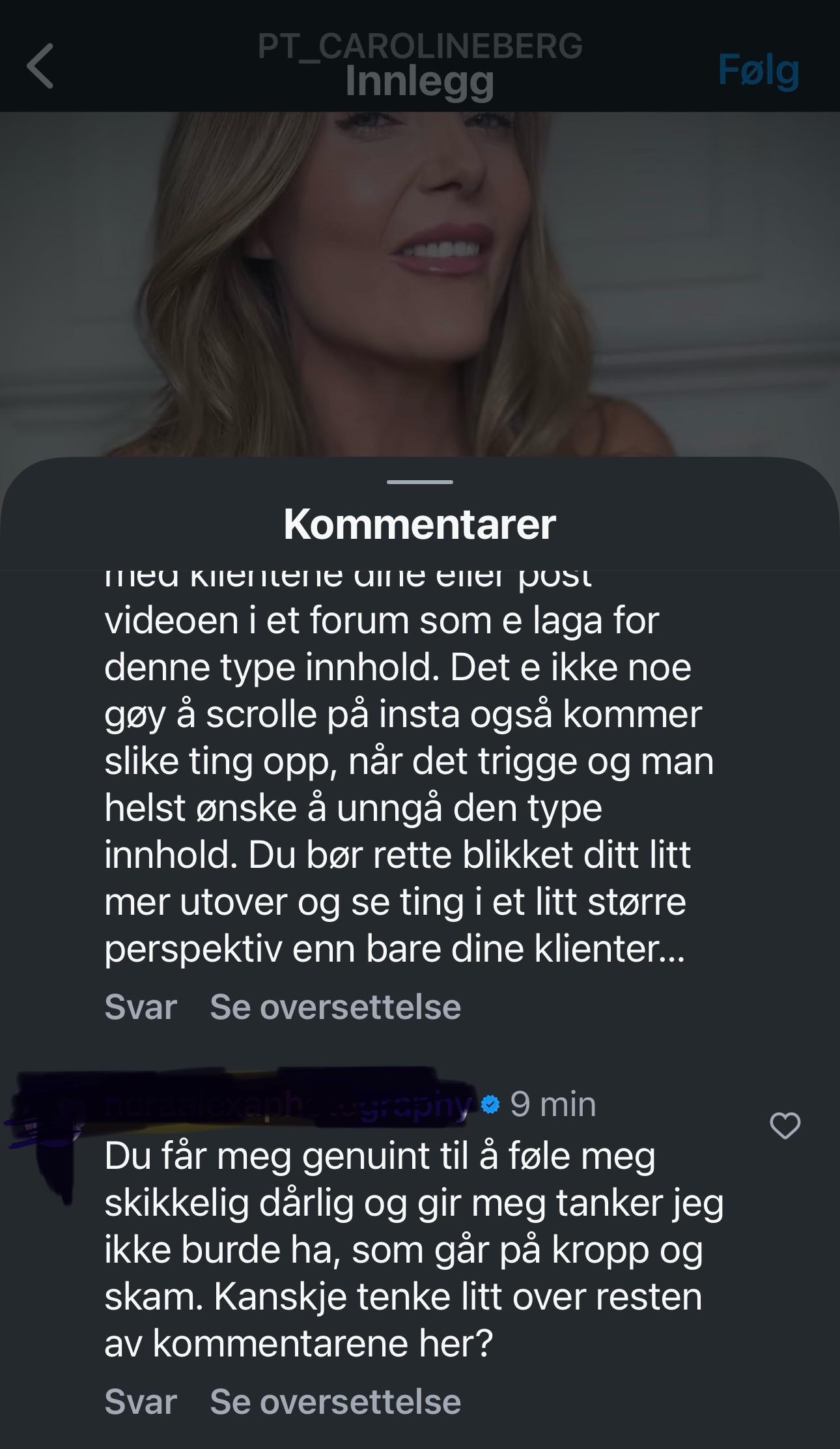The width and height of the screenshot is (840, 1449).
Task: Translate the comment ending with dine klienter
Action: click(x=335, y=1007)
